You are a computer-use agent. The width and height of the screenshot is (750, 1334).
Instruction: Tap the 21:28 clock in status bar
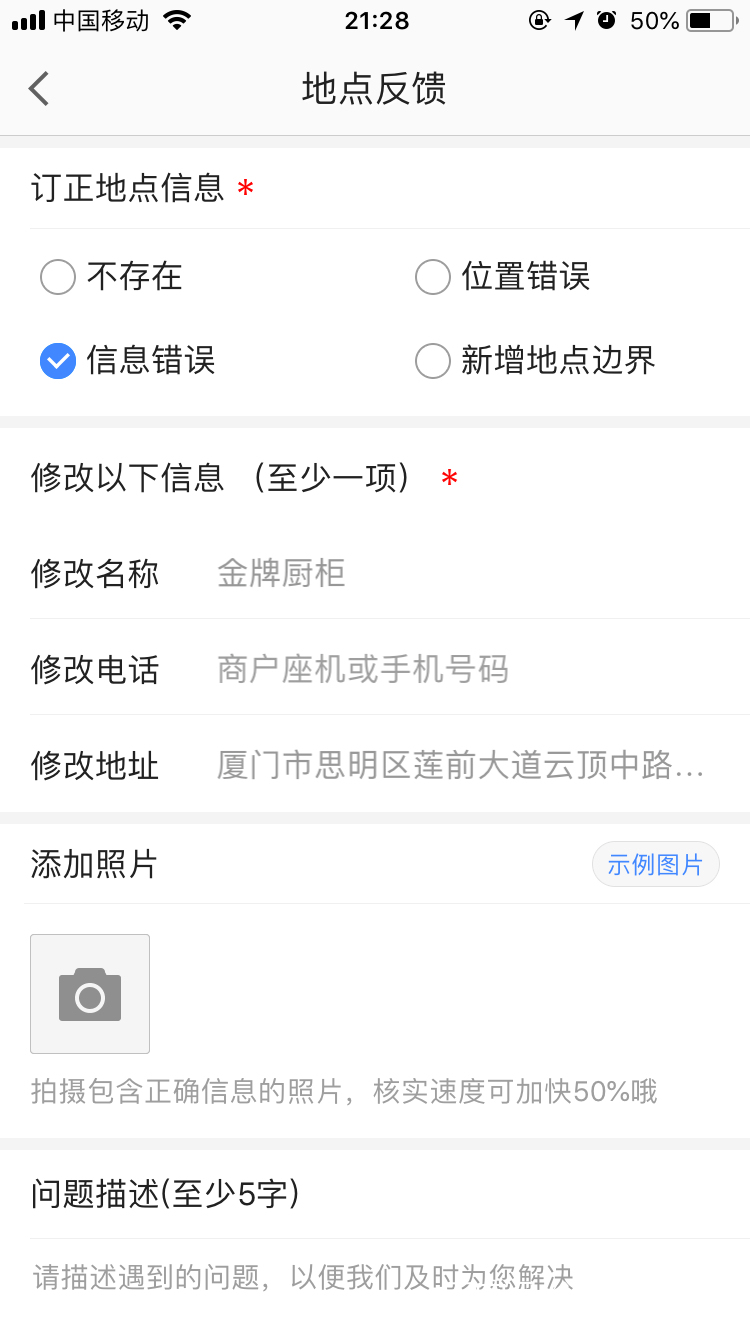tap(374, 20)
